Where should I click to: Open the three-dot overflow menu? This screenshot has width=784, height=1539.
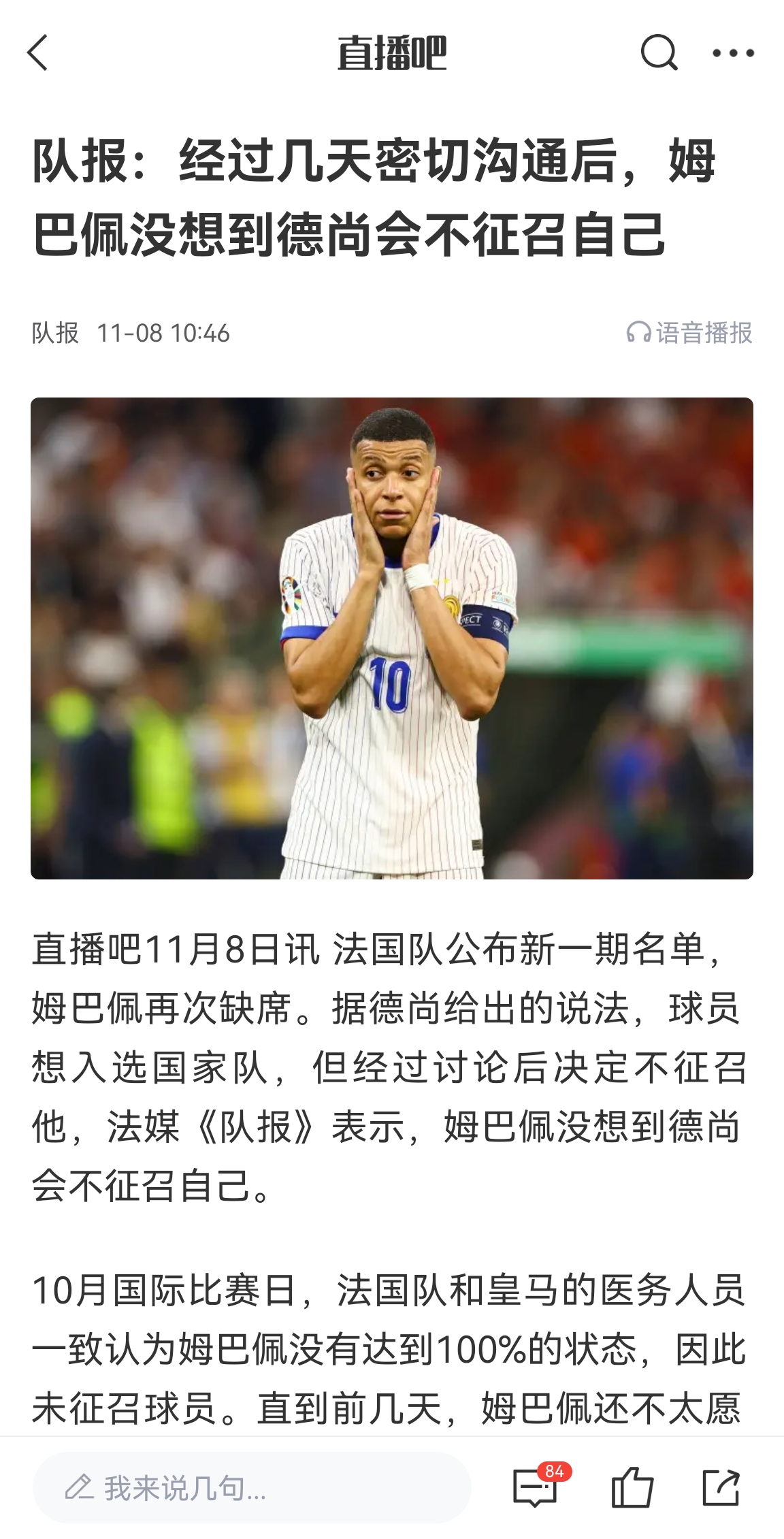[x=733, y=53]
